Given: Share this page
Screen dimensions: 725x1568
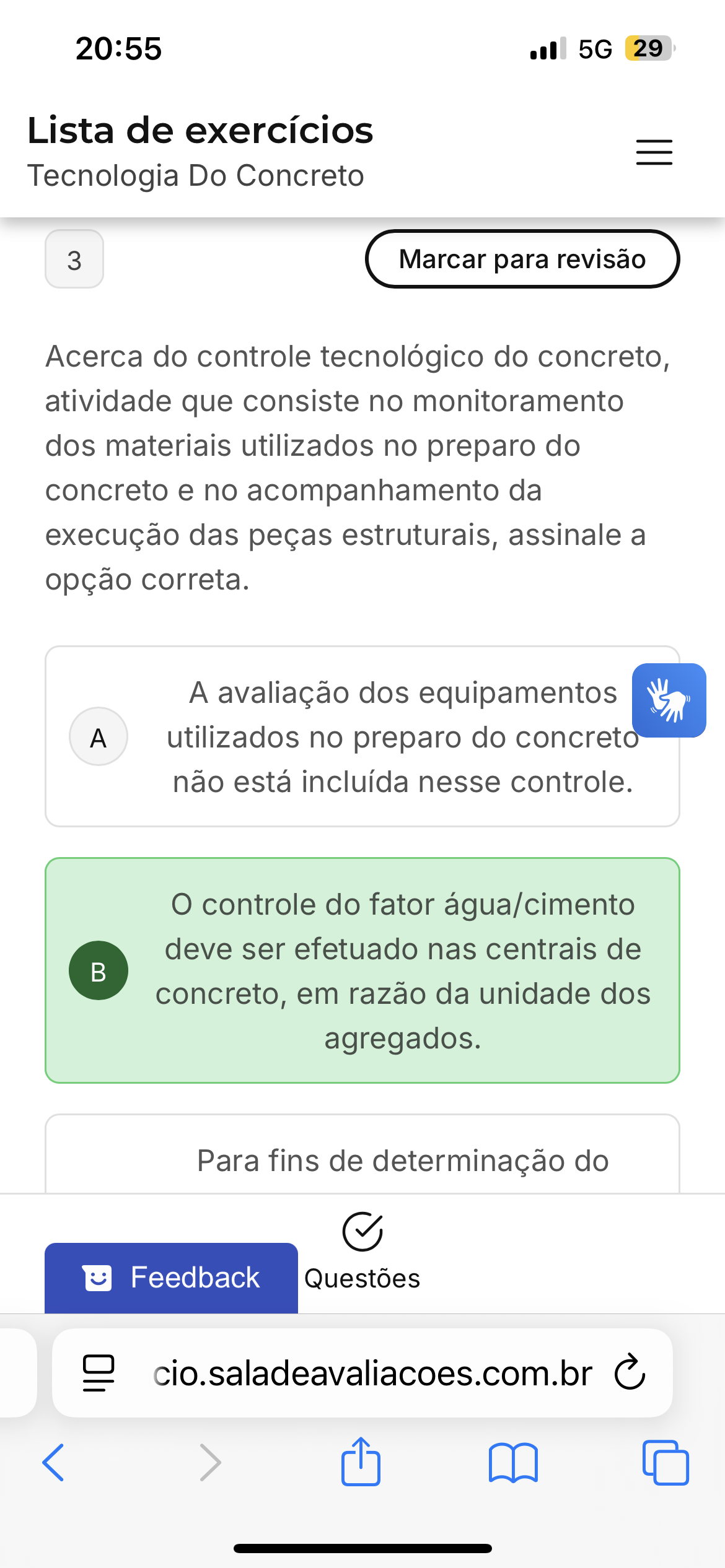Looking at the screenshot, I should point(361,1461).
